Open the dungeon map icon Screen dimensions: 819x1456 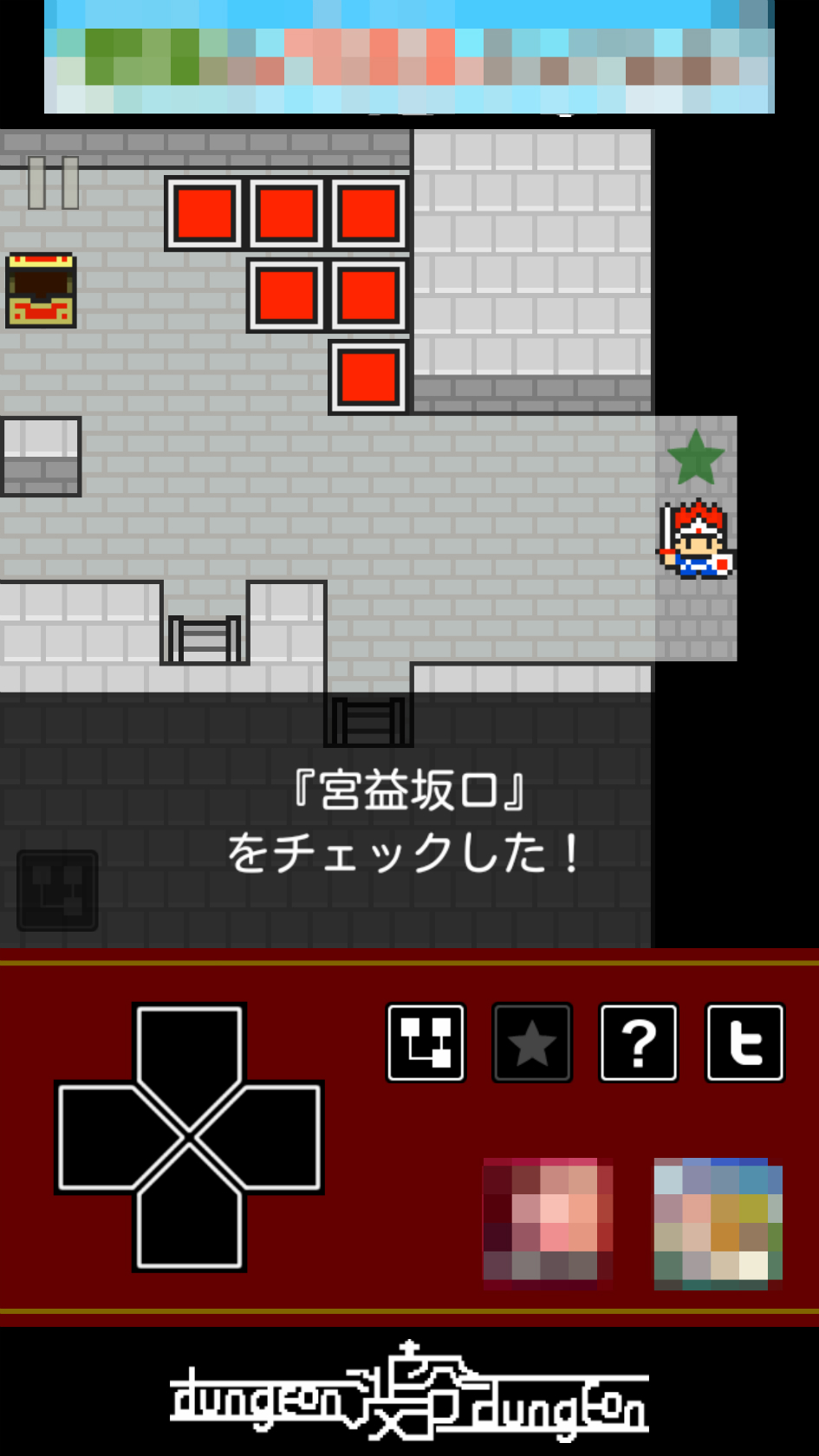426,1043
